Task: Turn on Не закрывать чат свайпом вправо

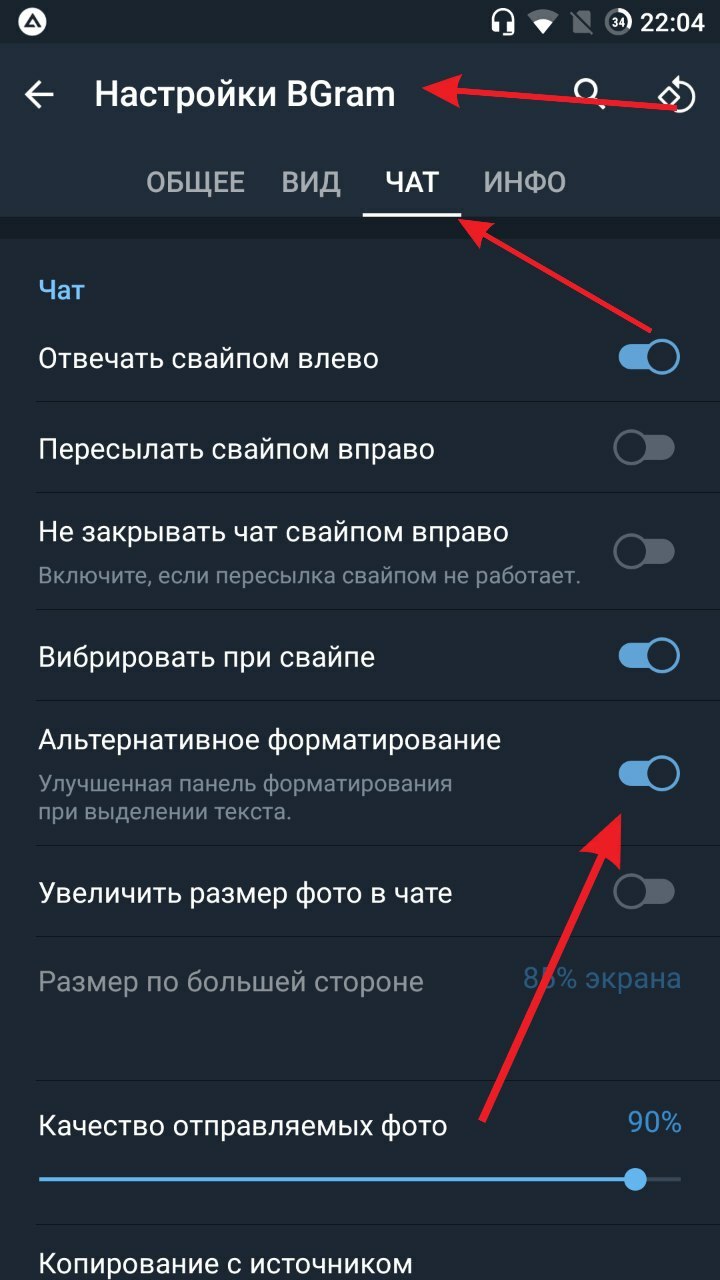Action: pyautogui.click(x=644, y=551)
